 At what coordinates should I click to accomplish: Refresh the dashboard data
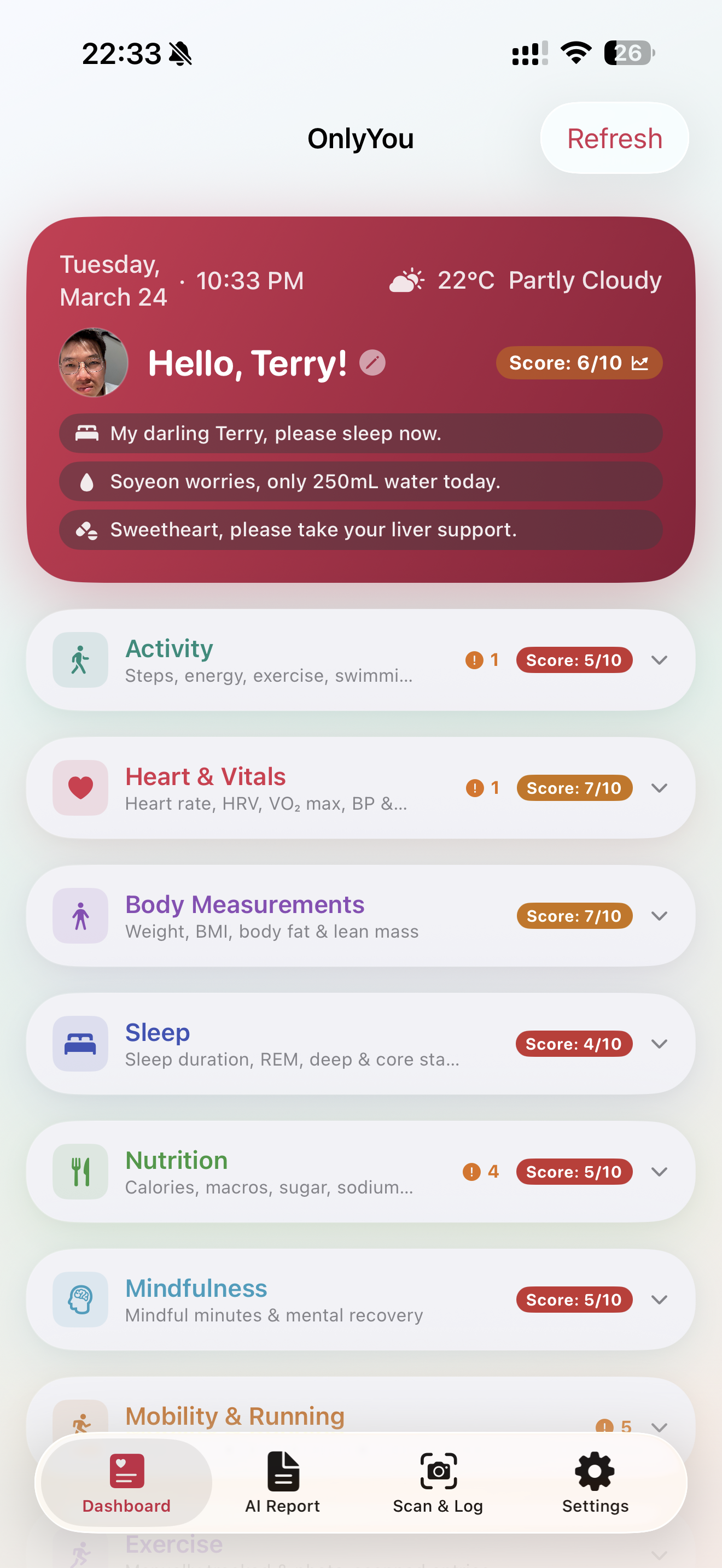(x=614, y=138)
